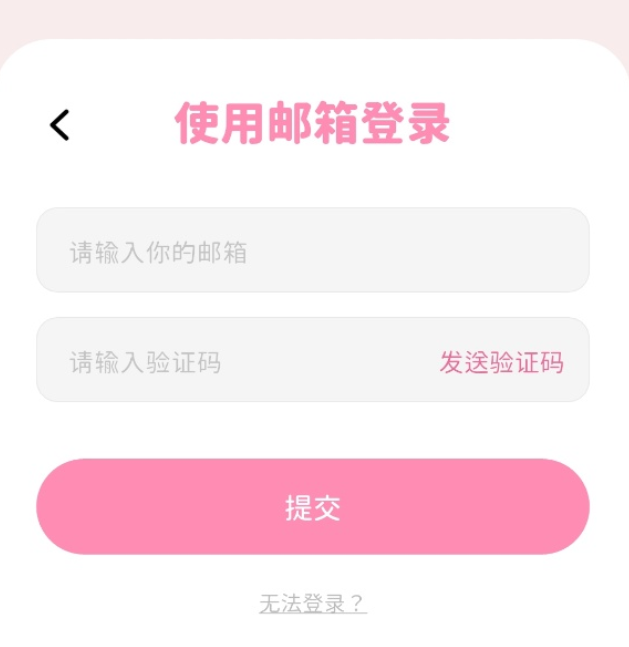Image resolution: width=629 pixels, height=647 pixels.
Task: Submit the login form with 提交
Action: (312, 507)
